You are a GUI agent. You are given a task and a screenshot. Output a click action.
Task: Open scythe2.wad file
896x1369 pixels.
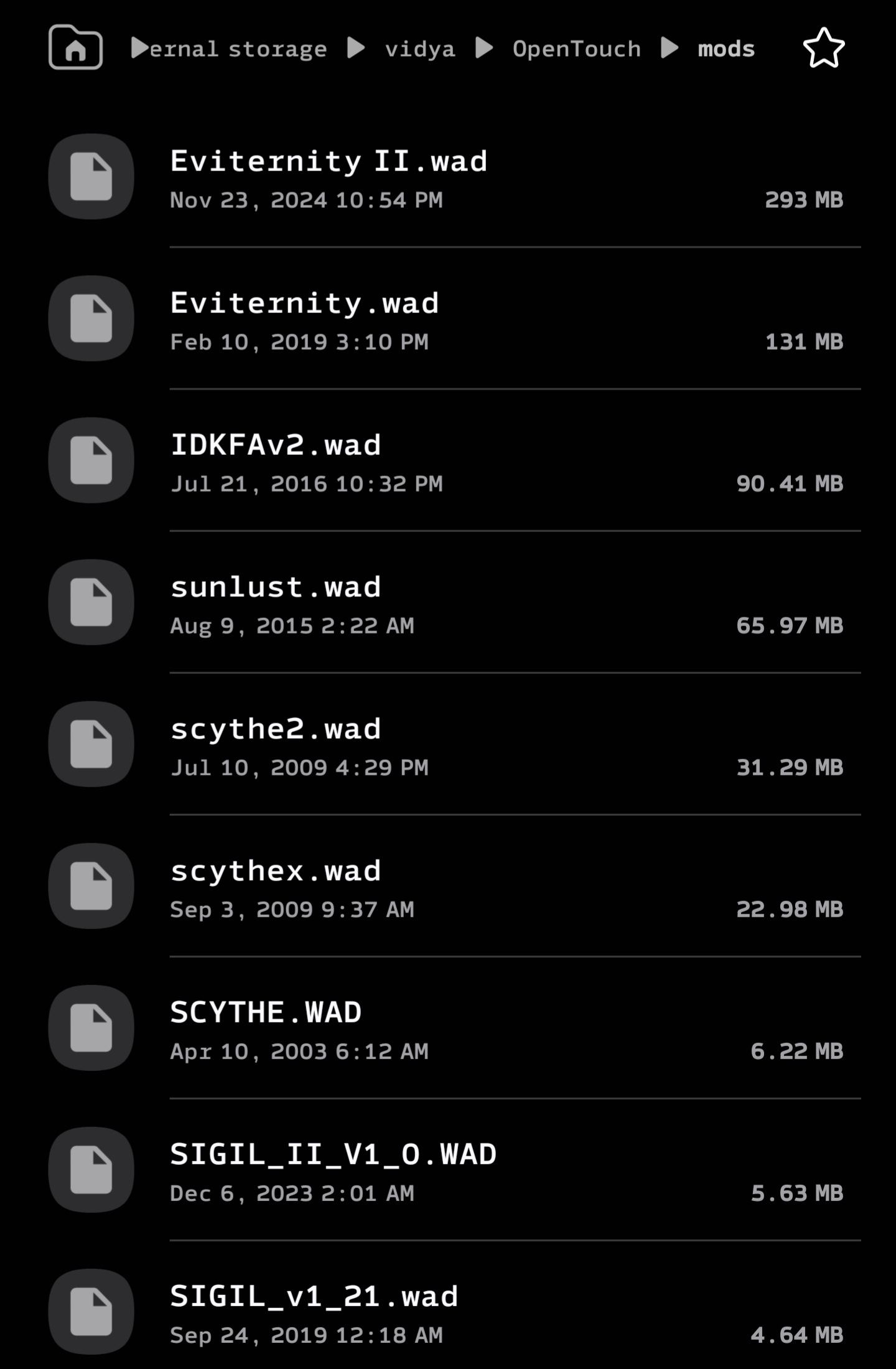click(x=276, y=729)
